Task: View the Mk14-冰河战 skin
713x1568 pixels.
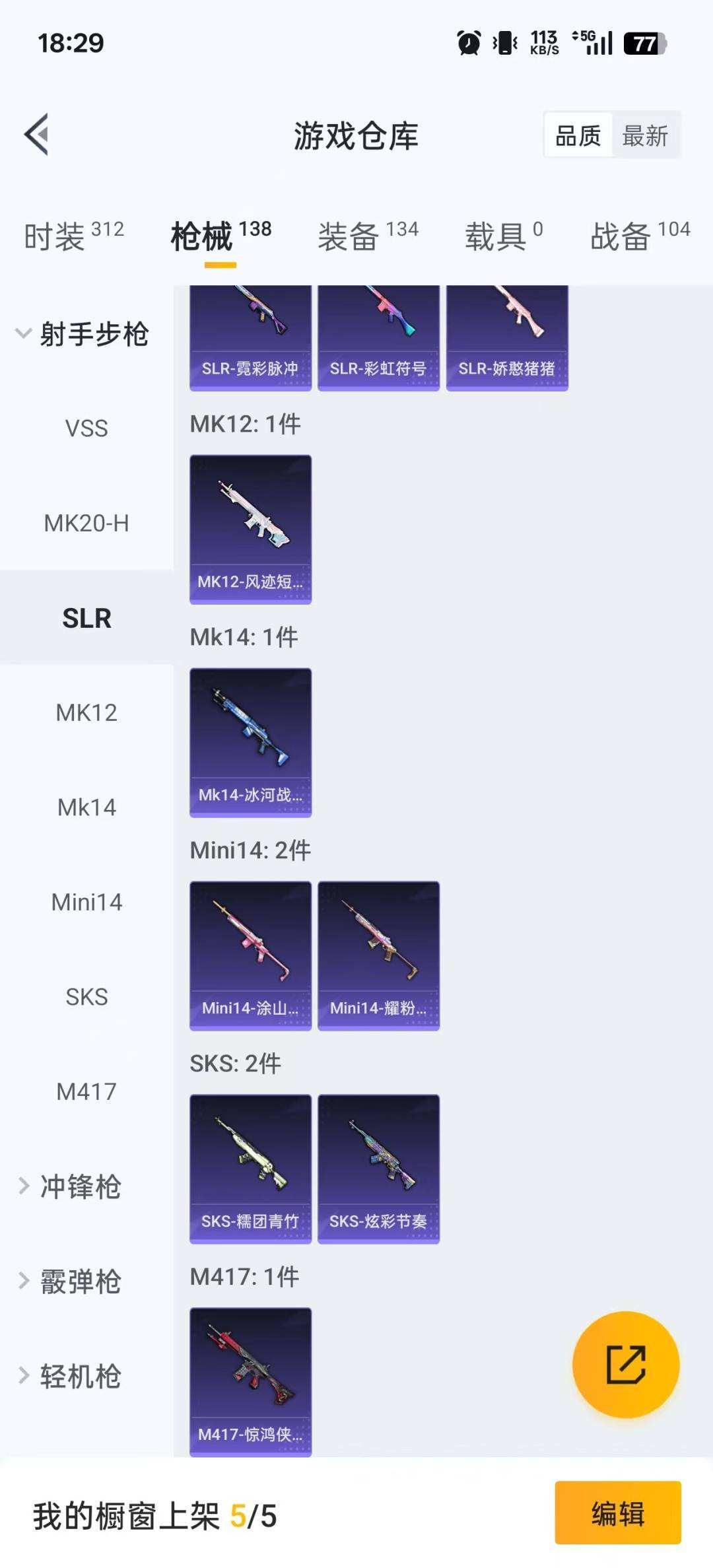Action: [x=250, y=742]
